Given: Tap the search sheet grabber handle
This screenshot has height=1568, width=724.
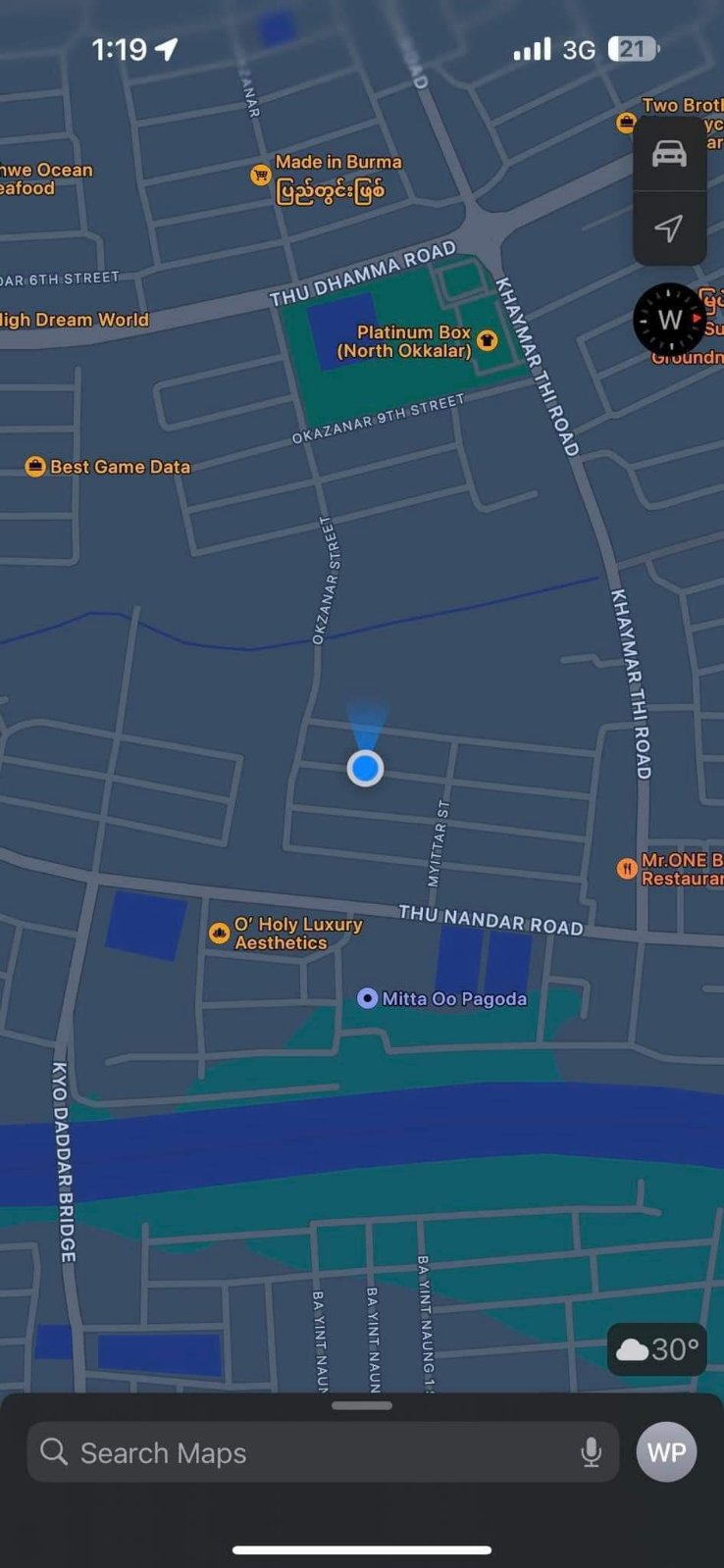Looking at the screenshot, I should (x=362, y=1405).
